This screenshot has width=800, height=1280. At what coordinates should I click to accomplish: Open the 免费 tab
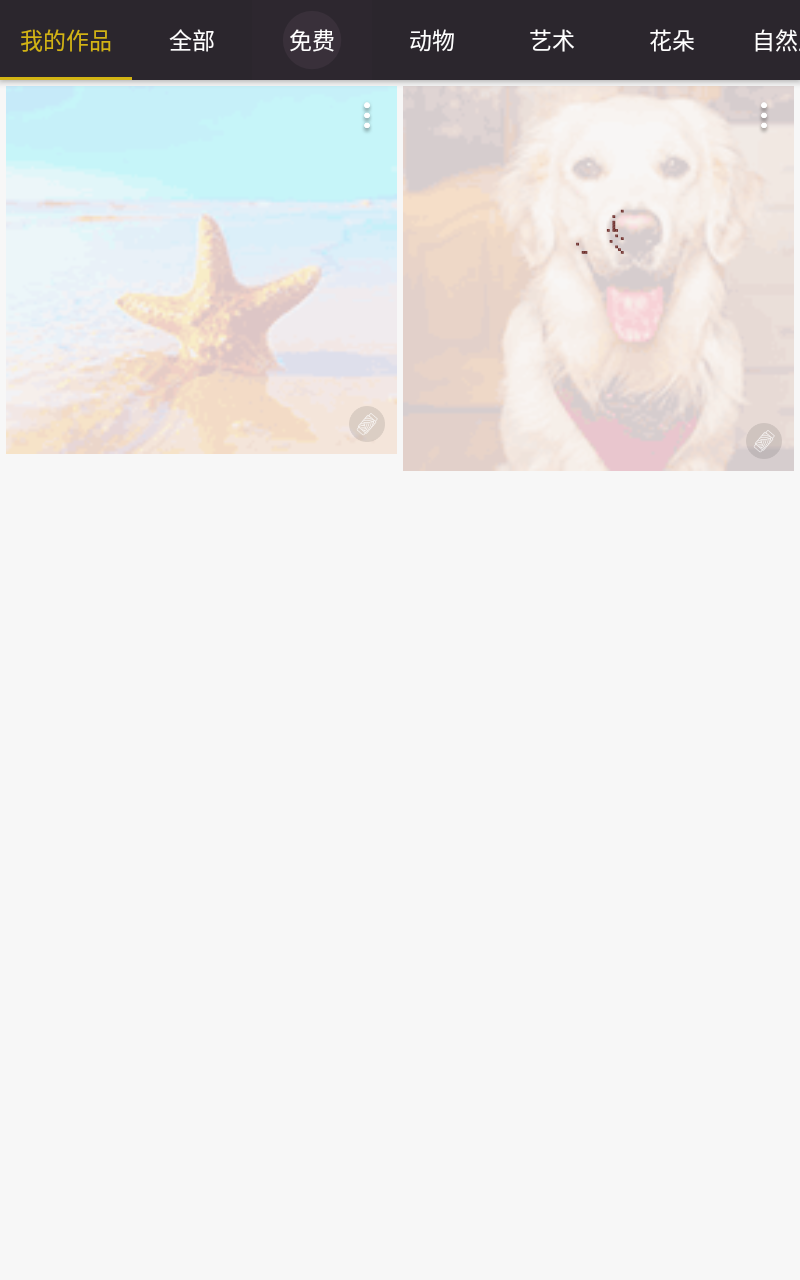(312, 41)
